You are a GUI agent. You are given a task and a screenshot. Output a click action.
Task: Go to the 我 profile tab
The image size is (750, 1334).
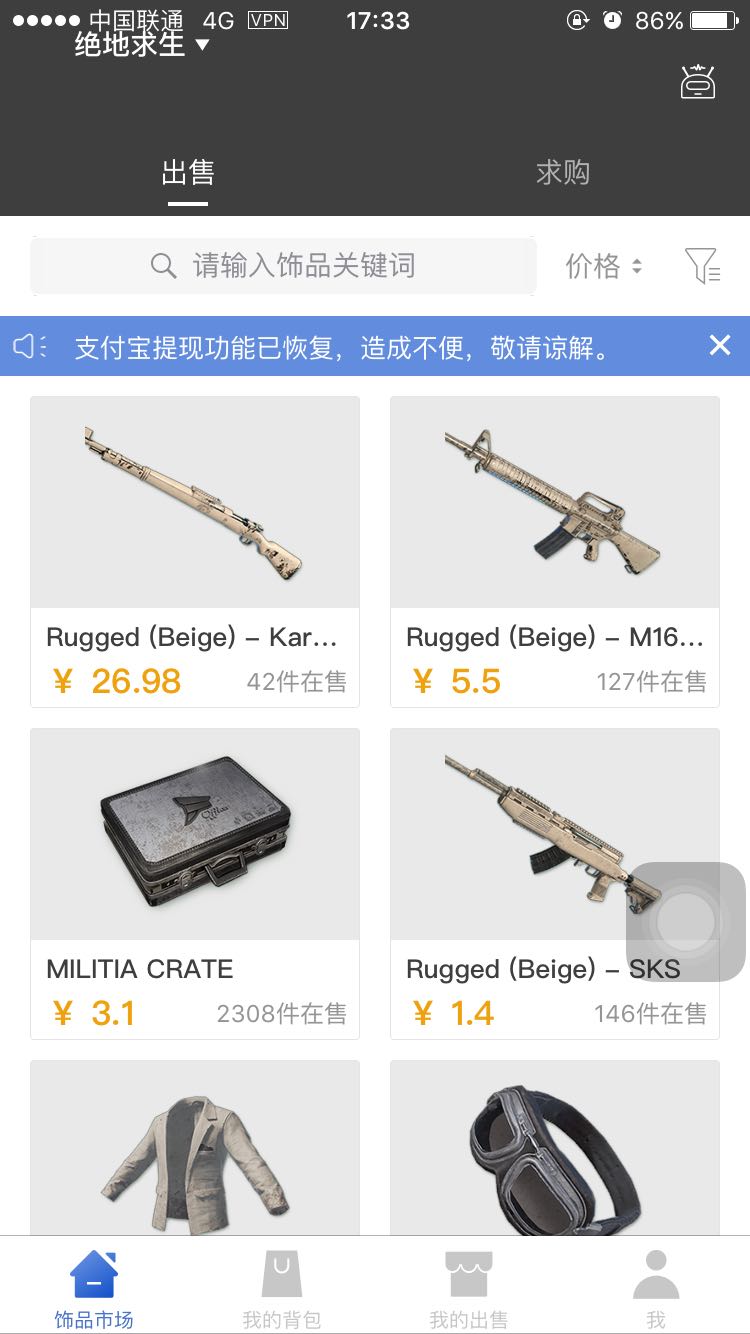(x=656, y=1288)
